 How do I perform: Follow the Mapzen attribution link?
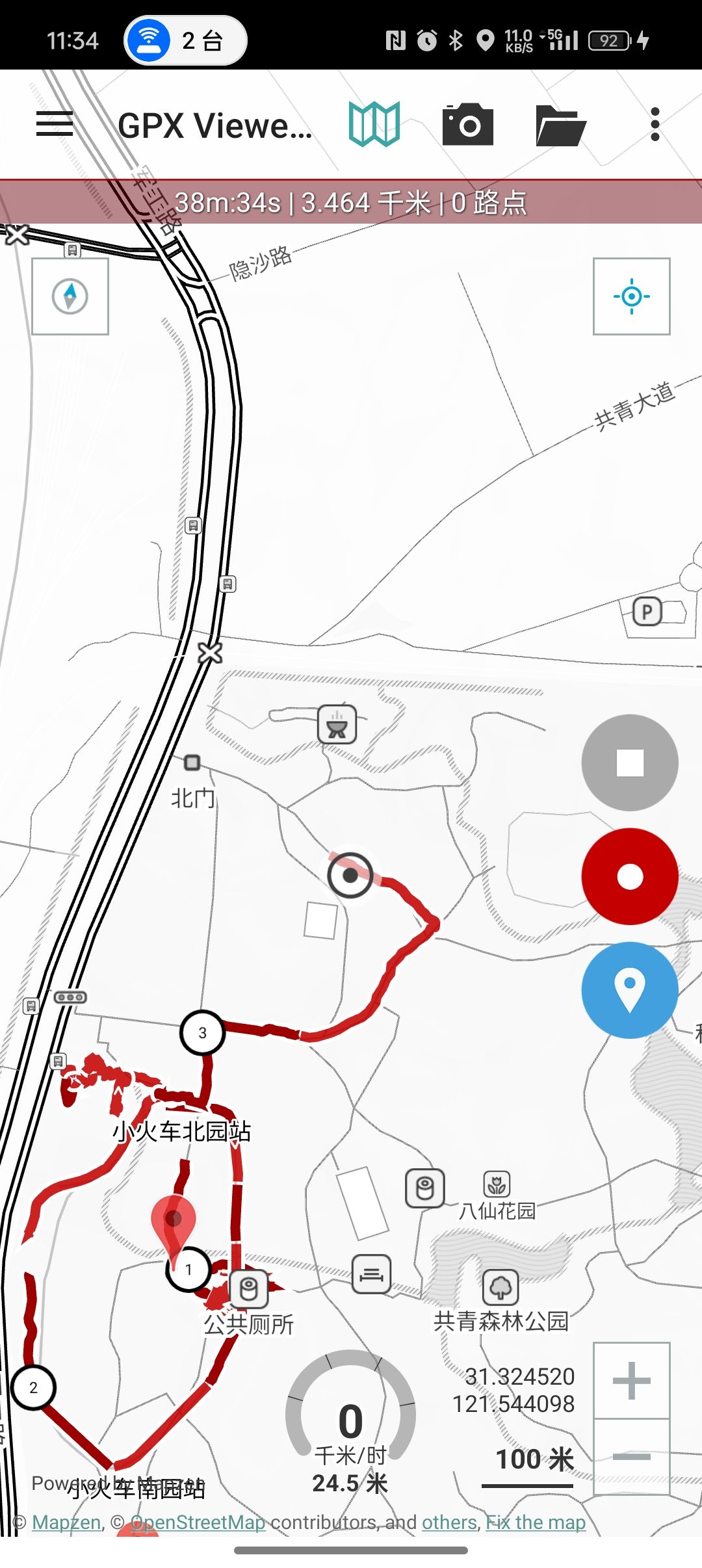(x=66, y=1522)
